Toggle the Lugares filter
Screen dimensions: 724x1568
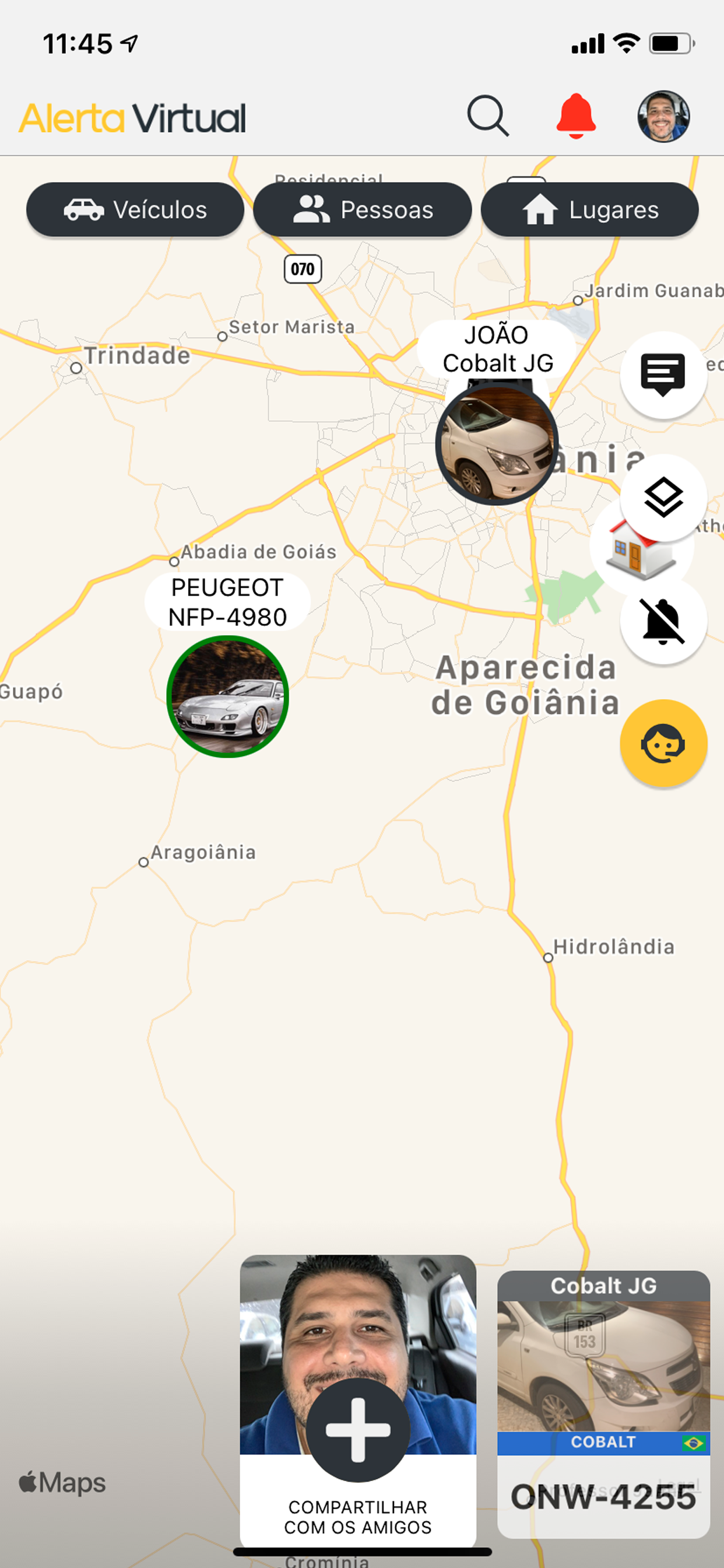(x=588, y=209)
